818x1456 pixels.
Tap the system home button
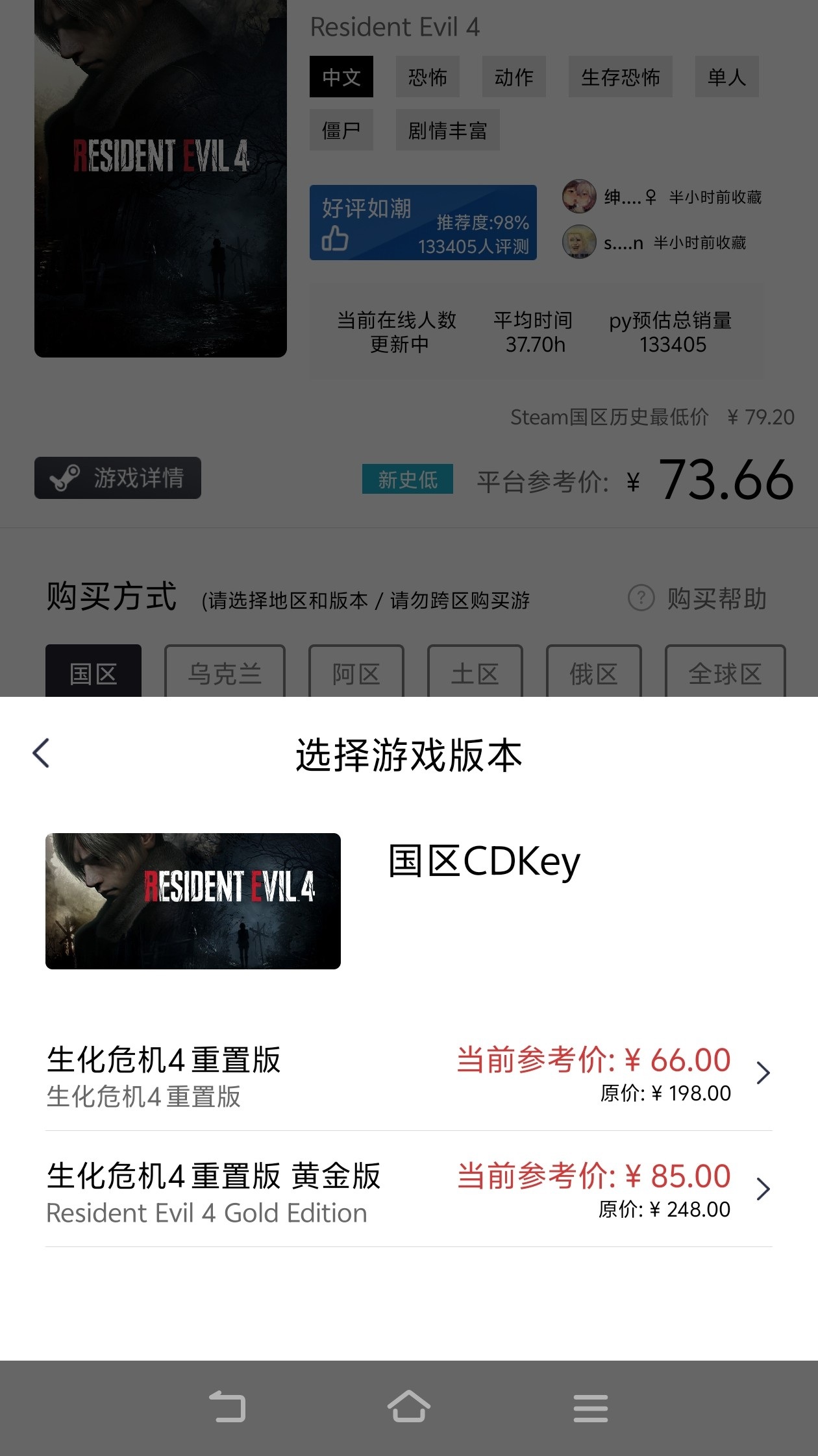(408, 1407)
